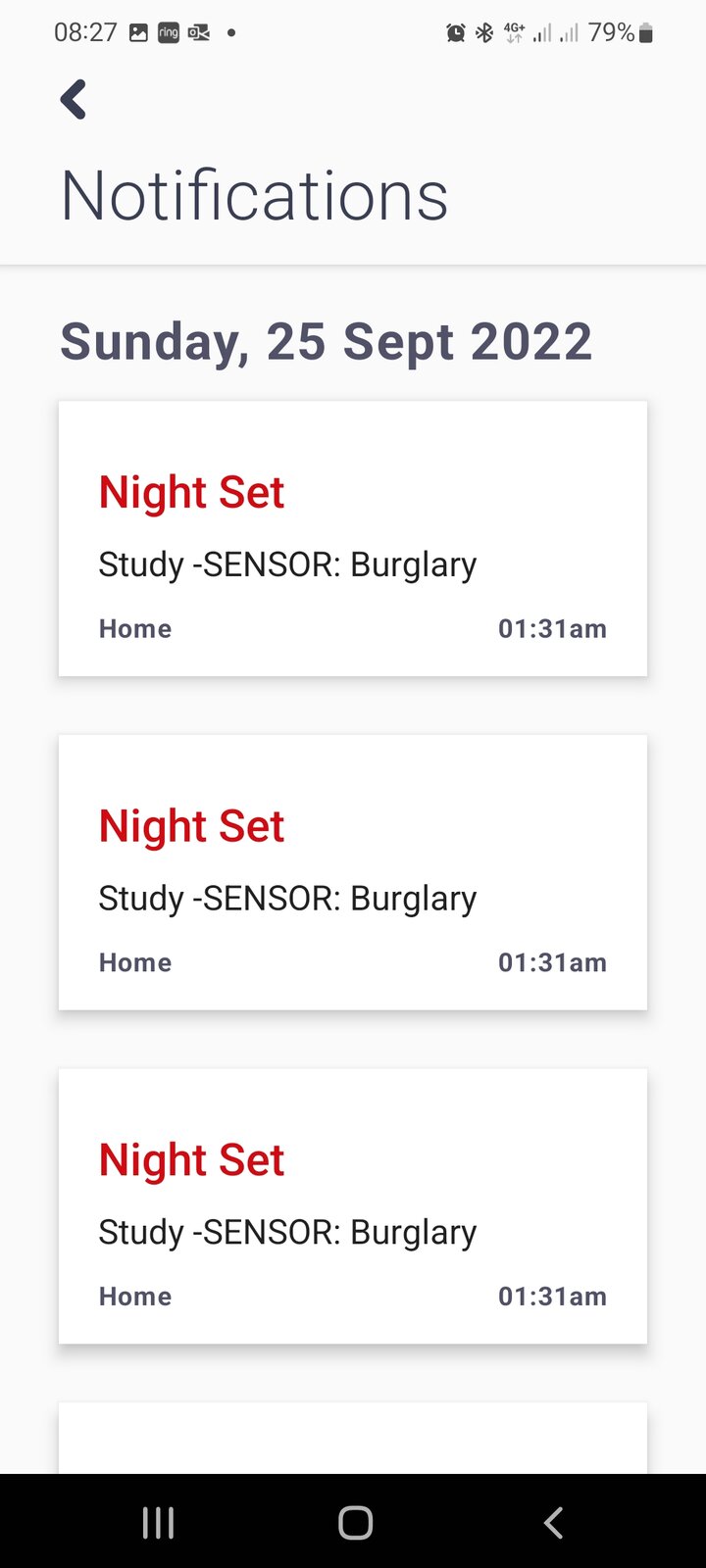Tap the back arrow above Notifications heading

[x=74, y=100]
